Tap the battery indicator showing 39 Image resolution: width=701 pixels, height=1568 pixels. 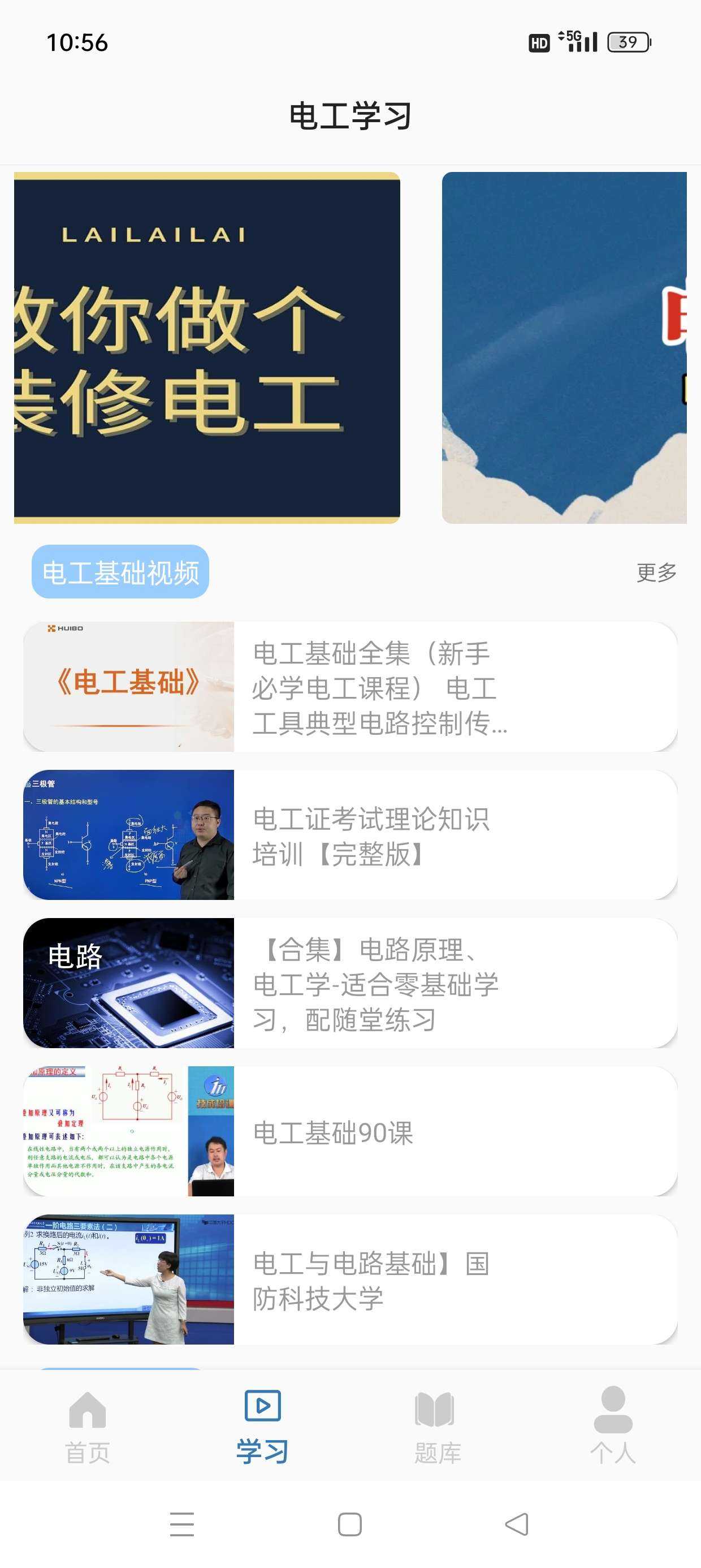point(629,41)
